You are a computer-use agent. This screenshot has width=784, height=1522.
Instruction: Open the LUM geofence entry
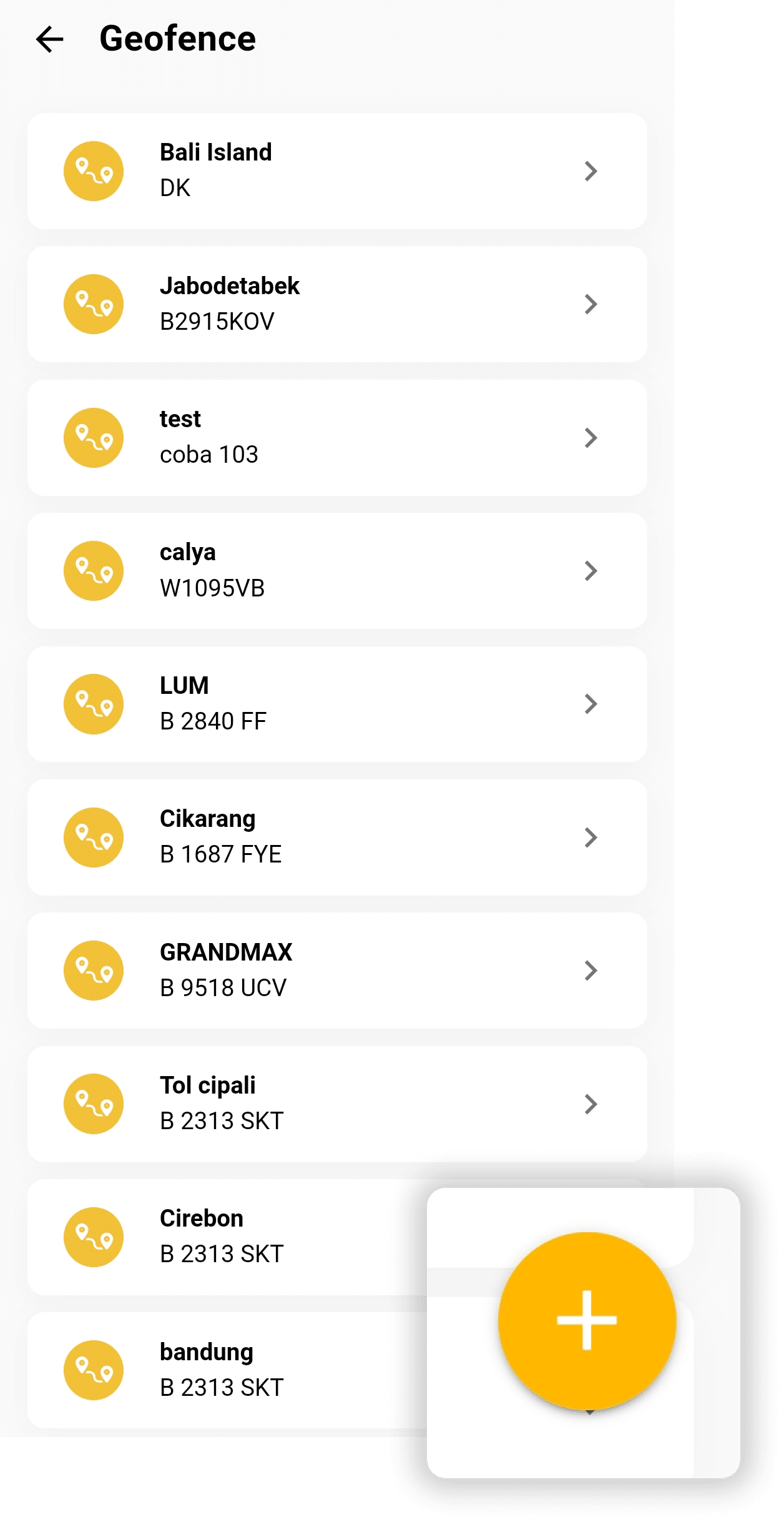pos(337,704)
